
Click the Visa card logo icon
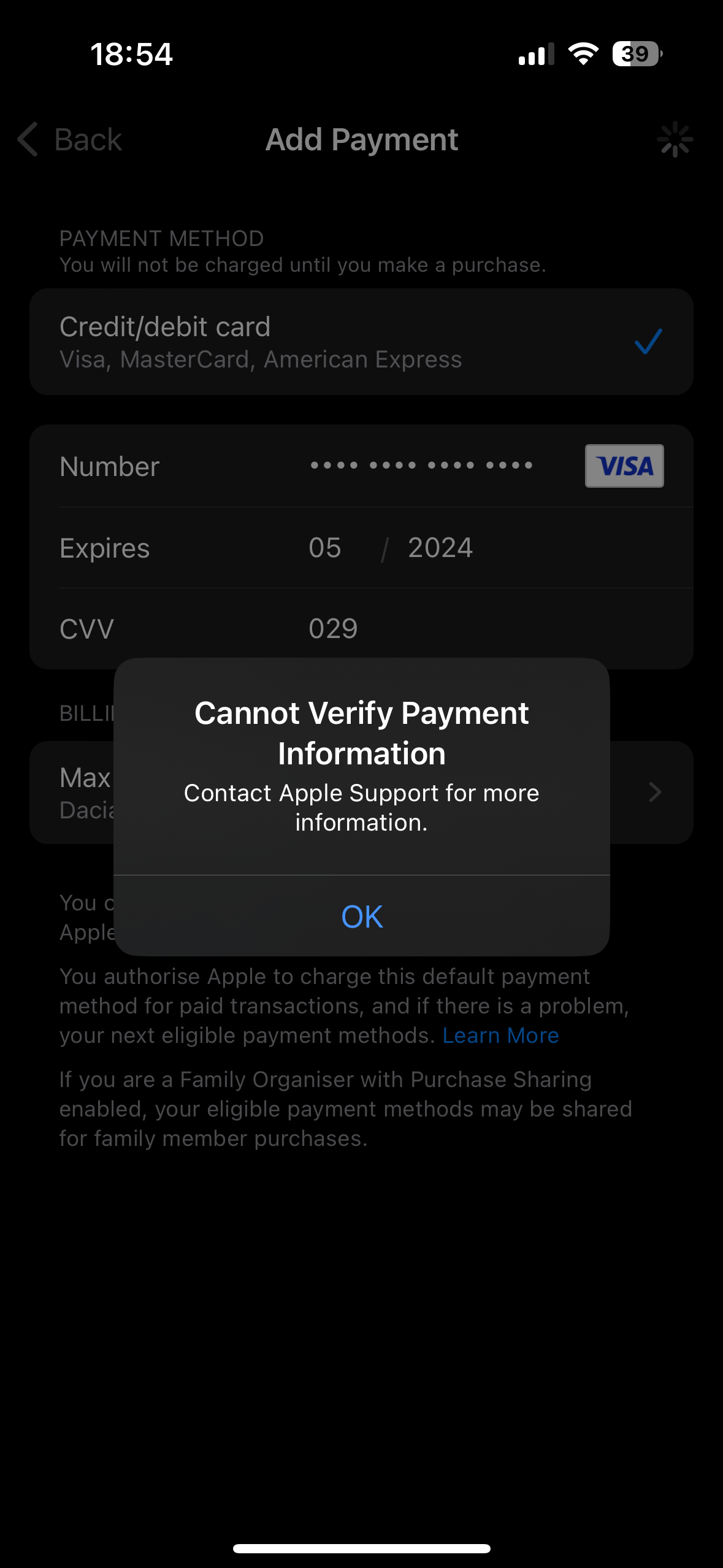coord(624,466)
